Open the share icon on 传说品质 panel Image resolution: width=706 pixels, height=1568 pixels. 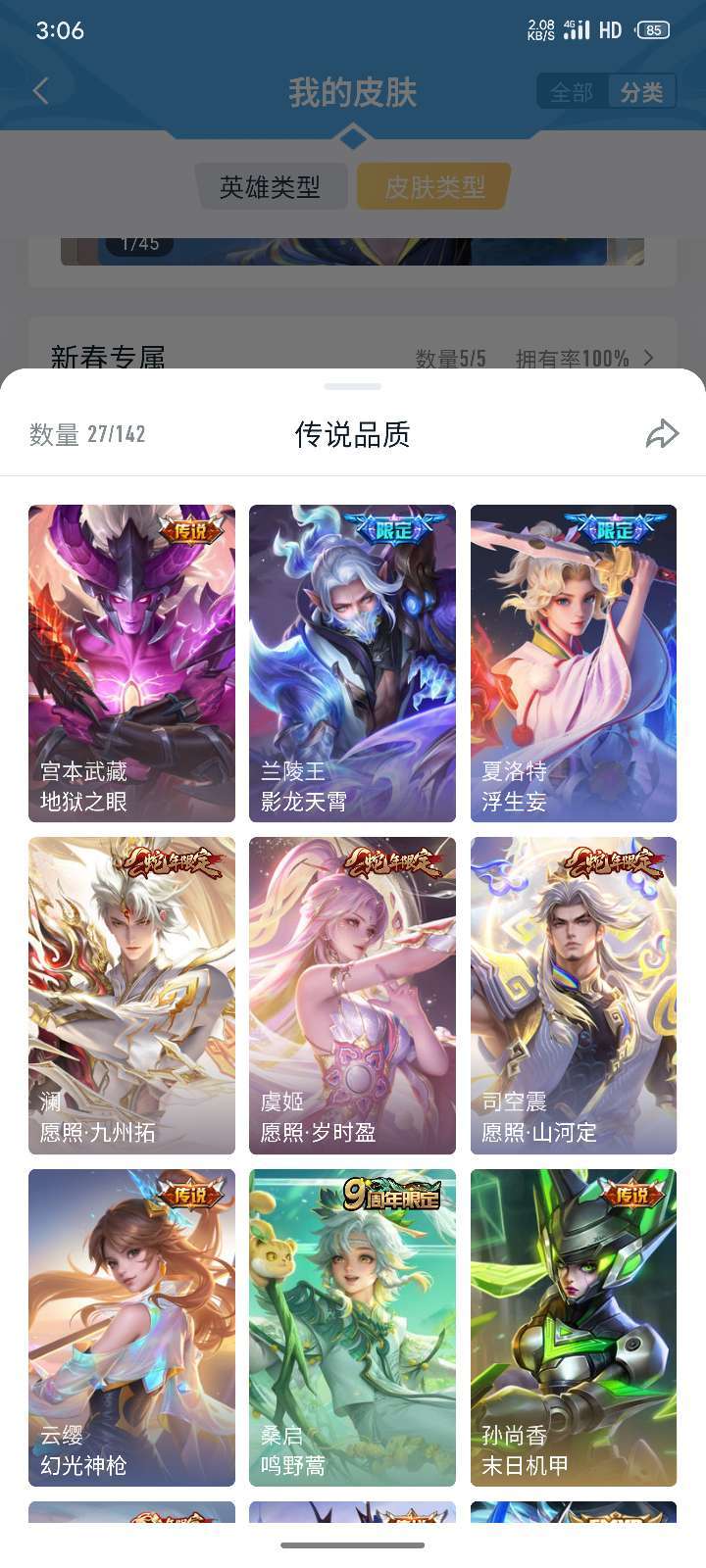tap(662, 433)
